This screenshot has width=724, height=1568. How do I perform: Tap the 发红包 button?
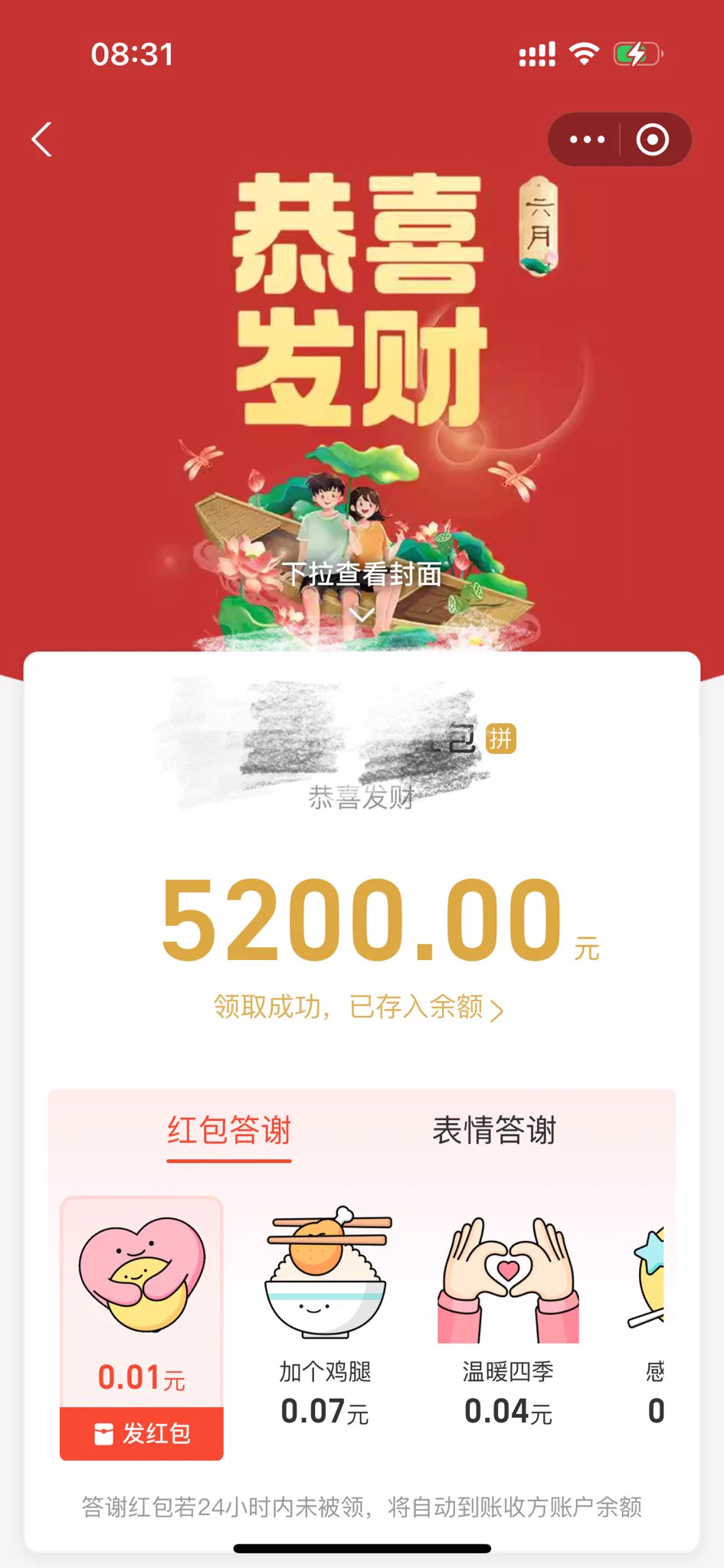142,1433
